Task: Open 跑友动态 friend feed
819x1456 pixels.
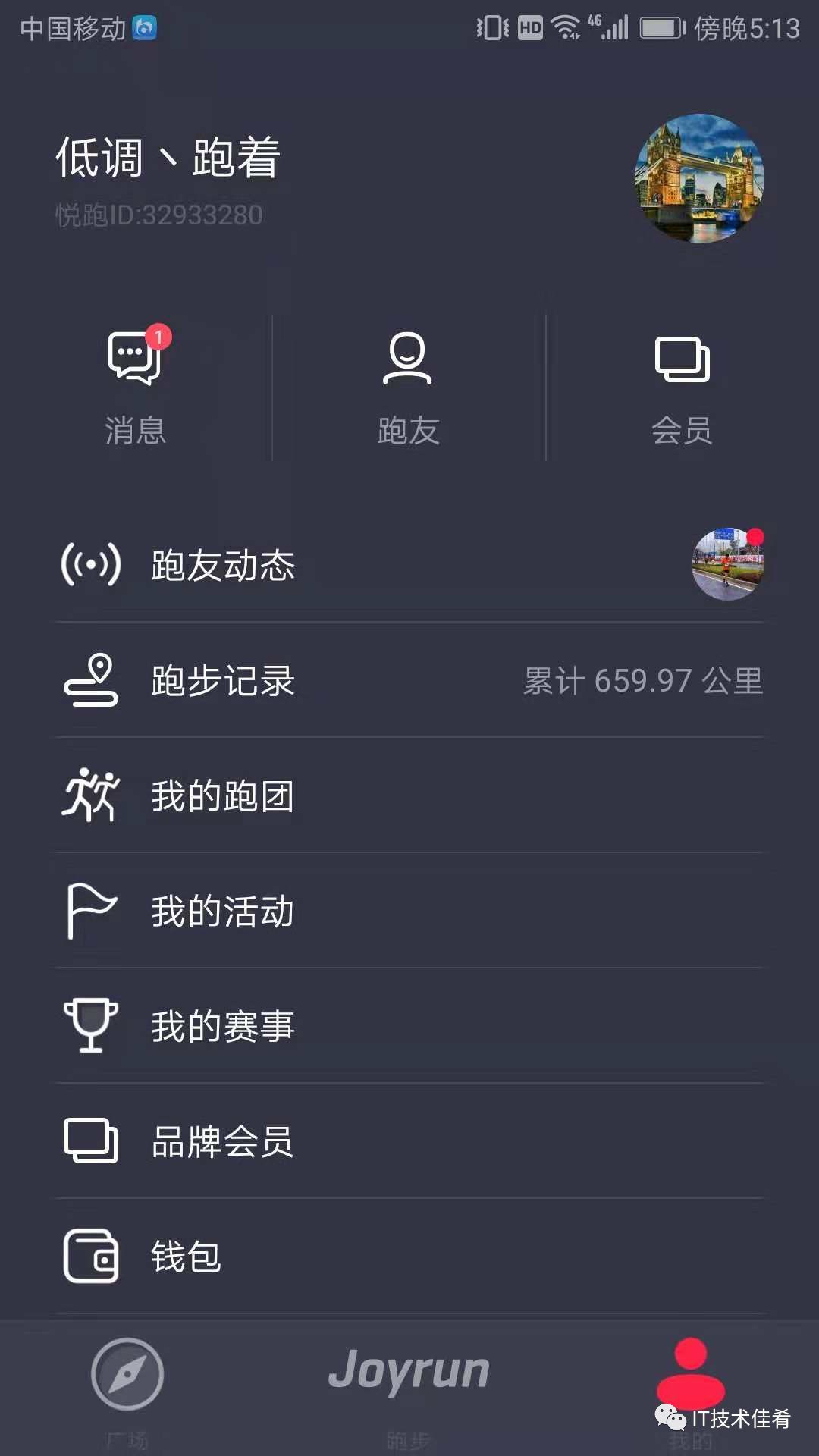Action: tap(223, 566)
